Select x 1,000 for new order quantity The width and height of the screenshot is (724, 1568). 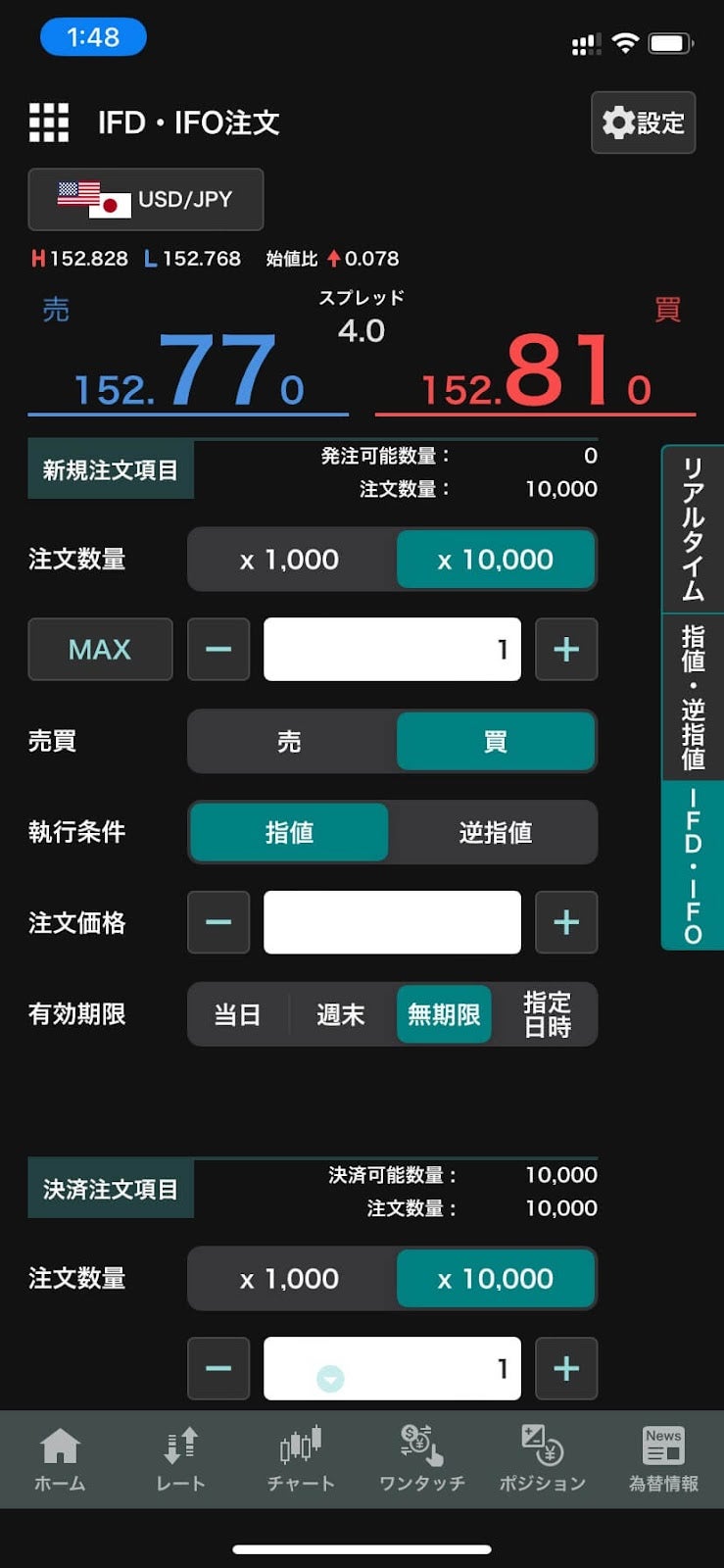[290, 560]
